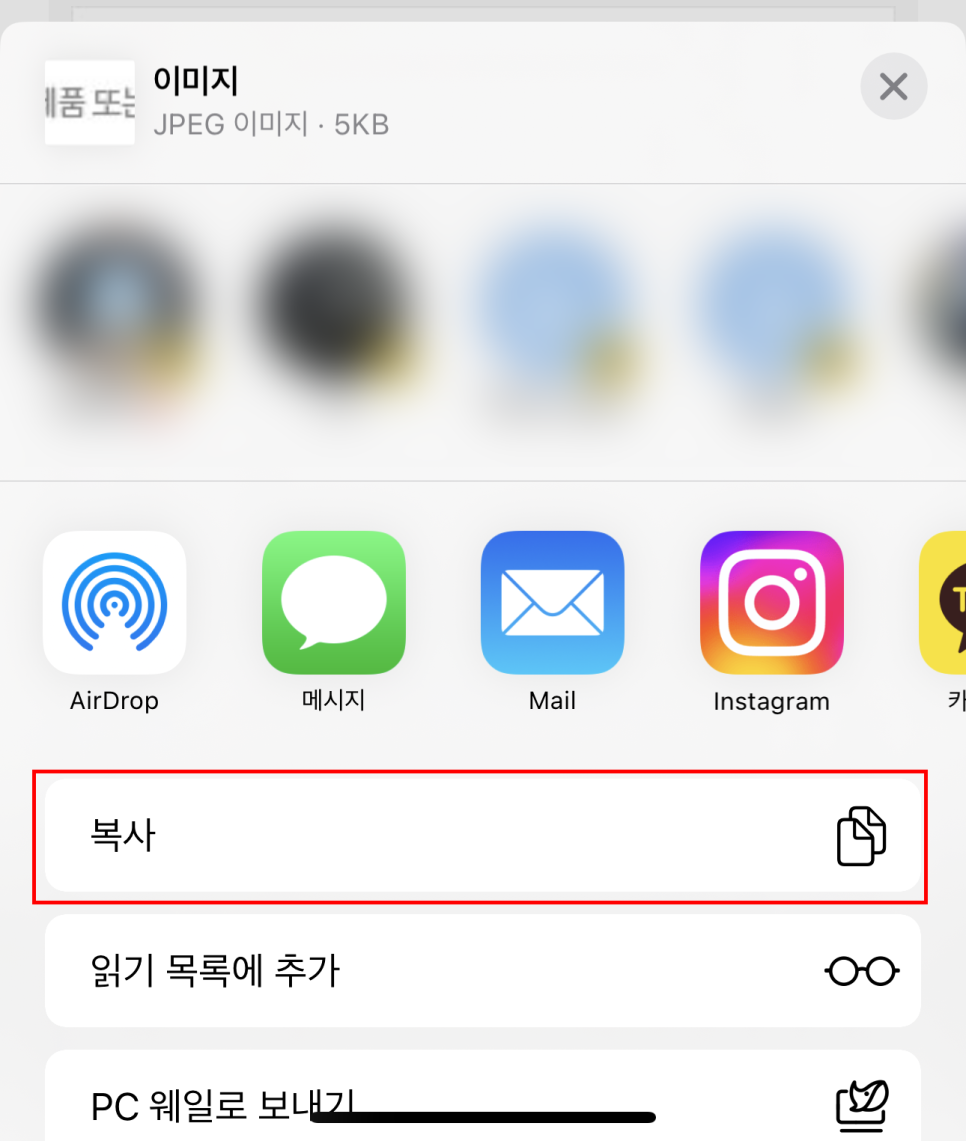Send the image through 메시지

tap(333, 603)
